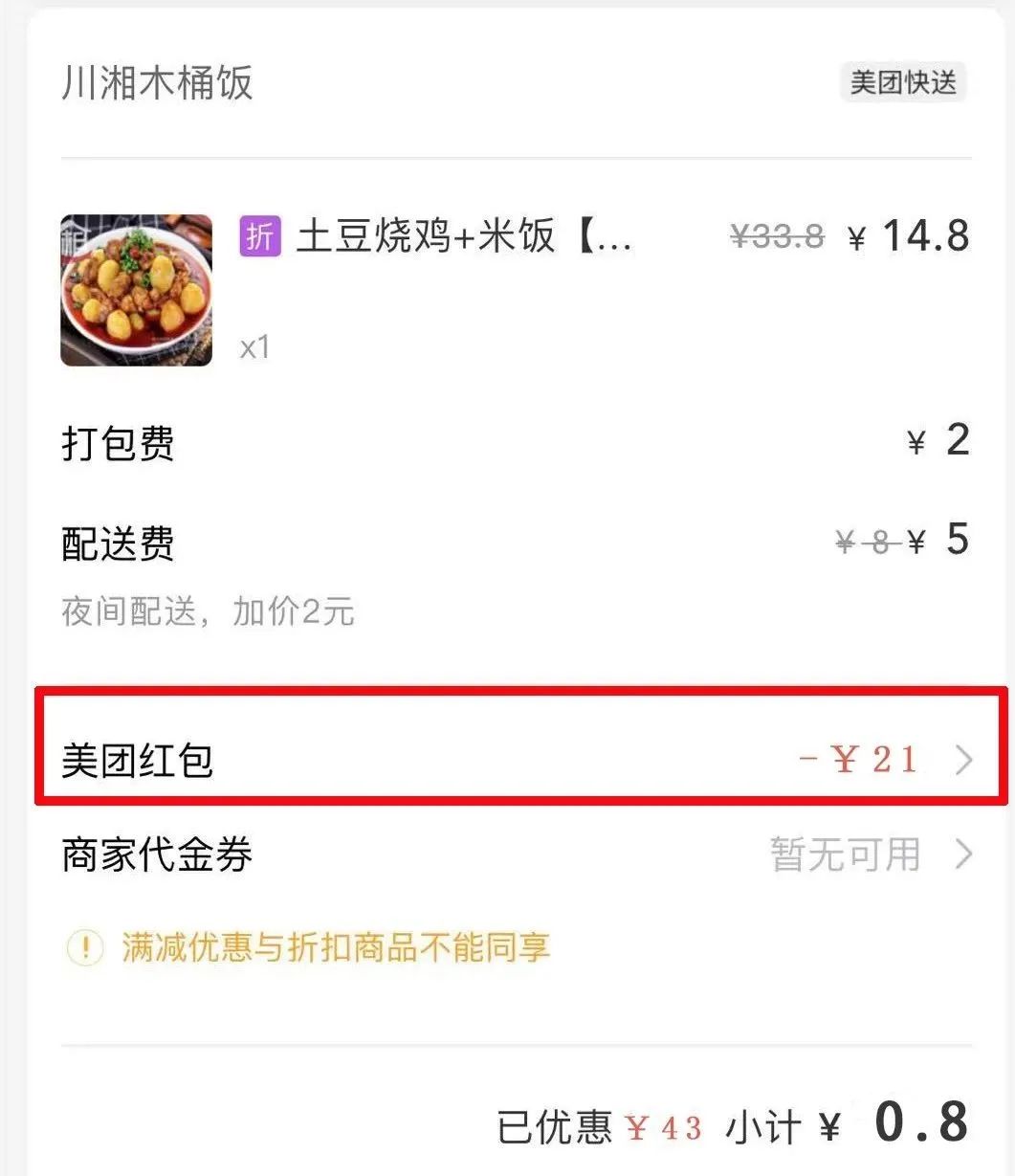Image resolution: width=1015 pixels, height=1176 pixels.
Task: Click the dish photo of 土豆烧鸡
Action: (136, 289)
